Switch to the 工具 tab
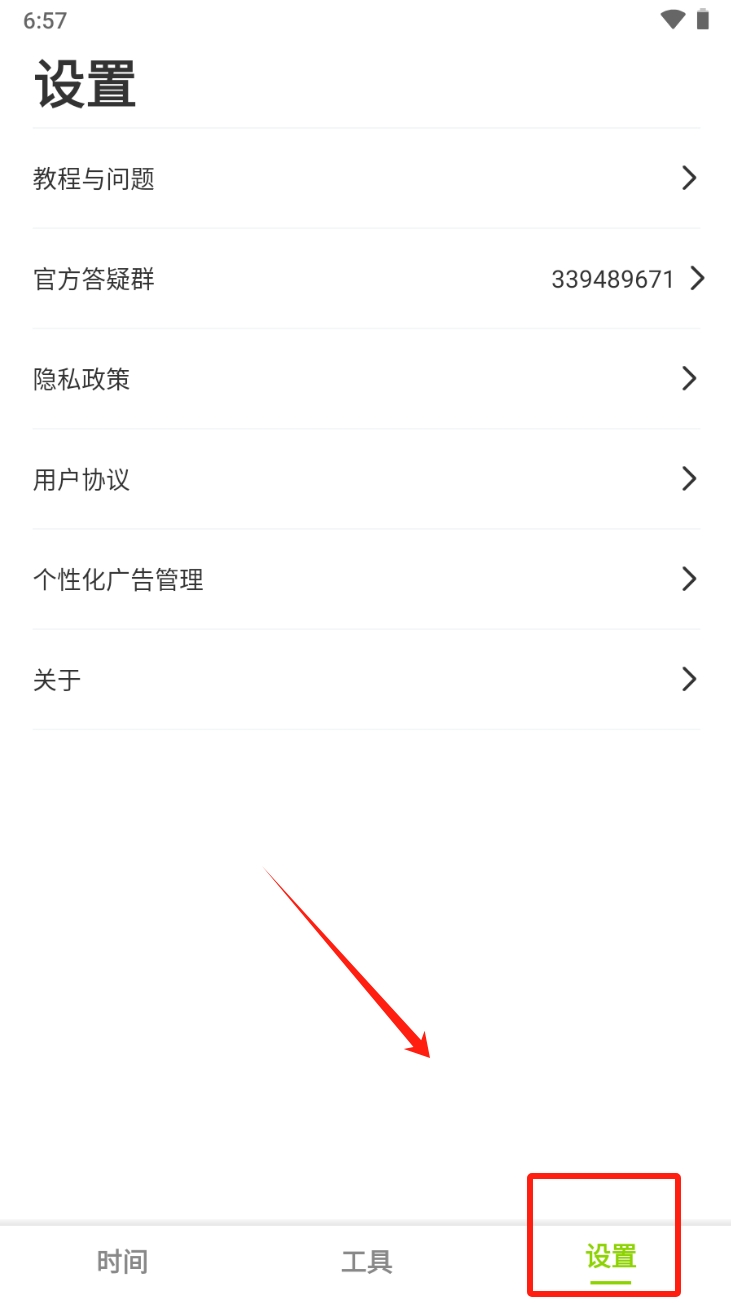 366,1260
